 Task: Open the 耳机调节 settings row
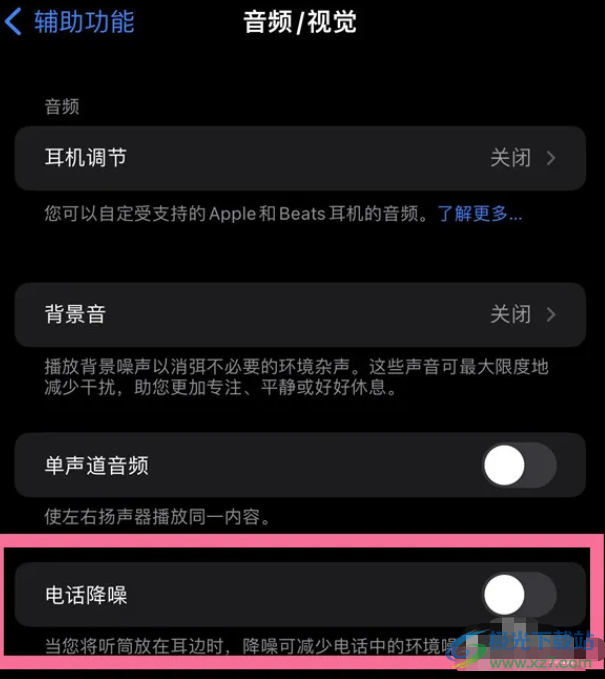tap(300, 158)
